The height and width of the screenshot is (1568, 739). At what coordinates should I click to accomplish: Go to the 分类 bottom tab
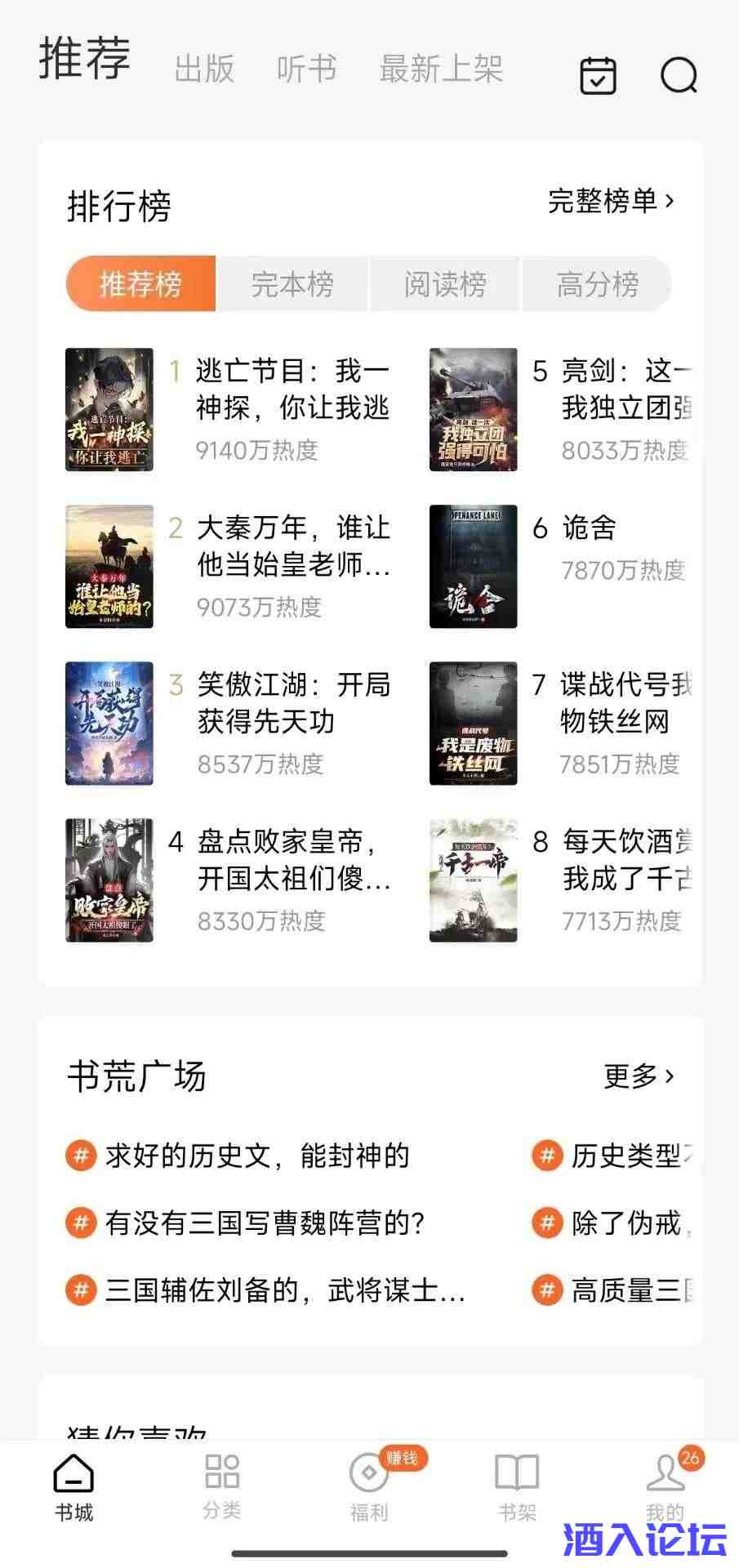[222, 1486]
